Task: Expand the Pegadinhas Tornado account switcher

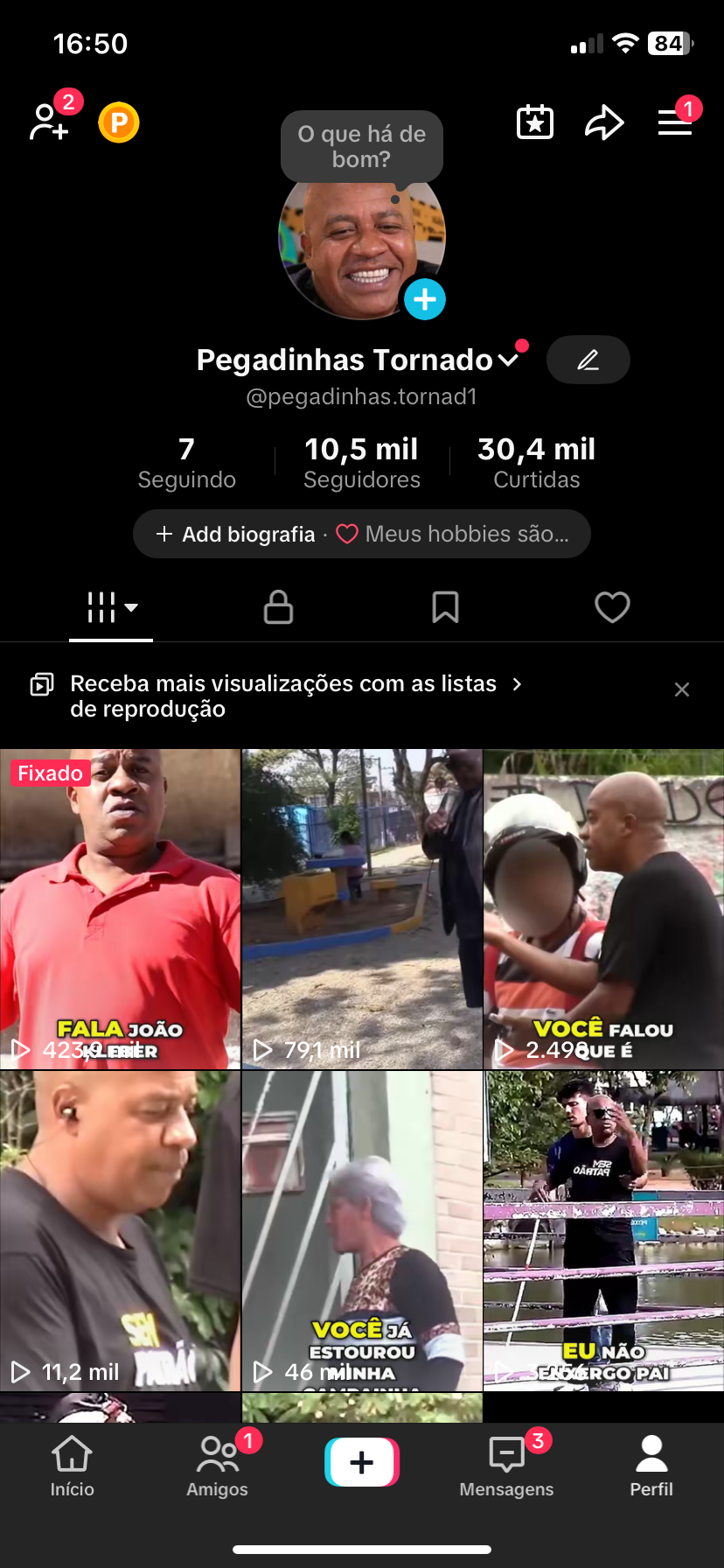Action: coord(507,360)
